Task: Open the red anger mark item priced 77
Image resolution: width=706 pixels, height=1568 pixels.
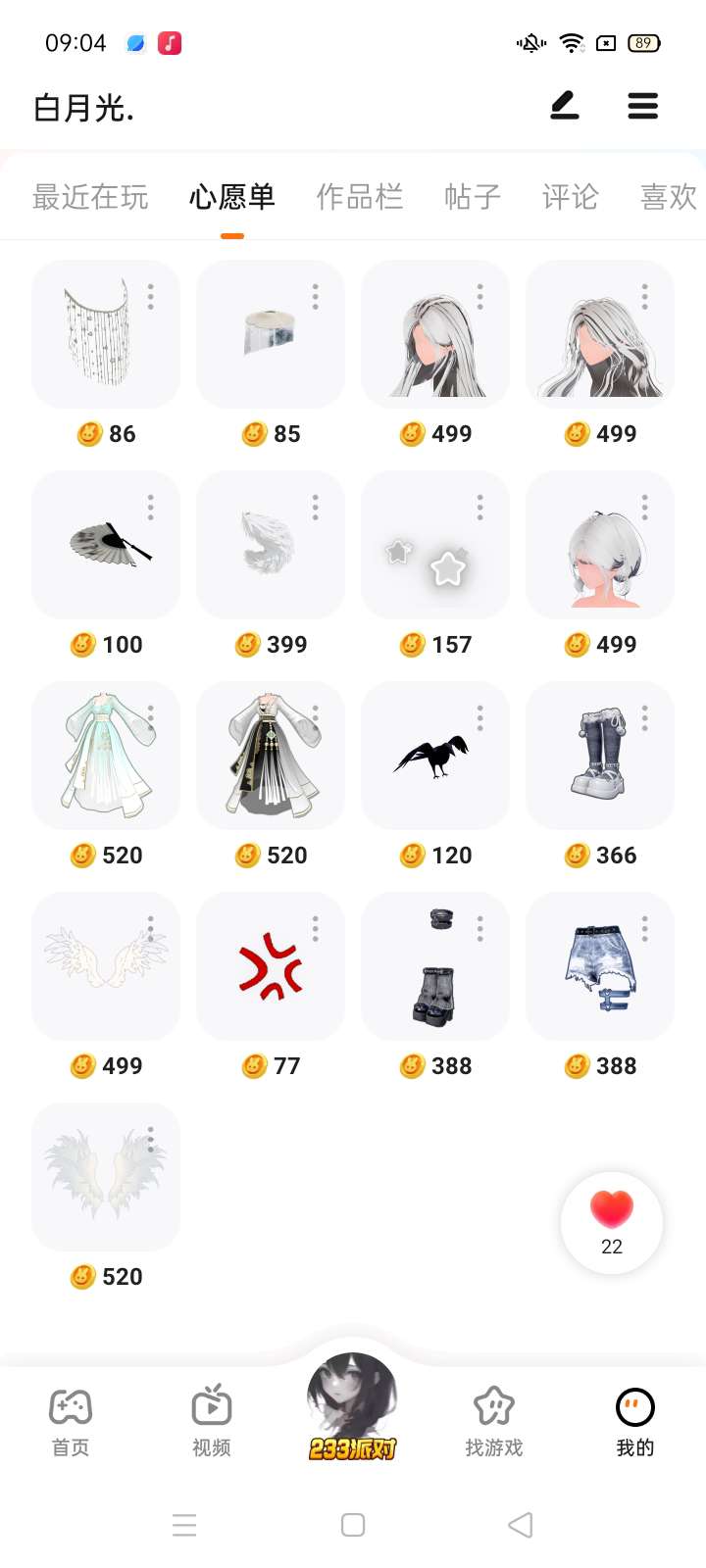Action: point(270,966)
